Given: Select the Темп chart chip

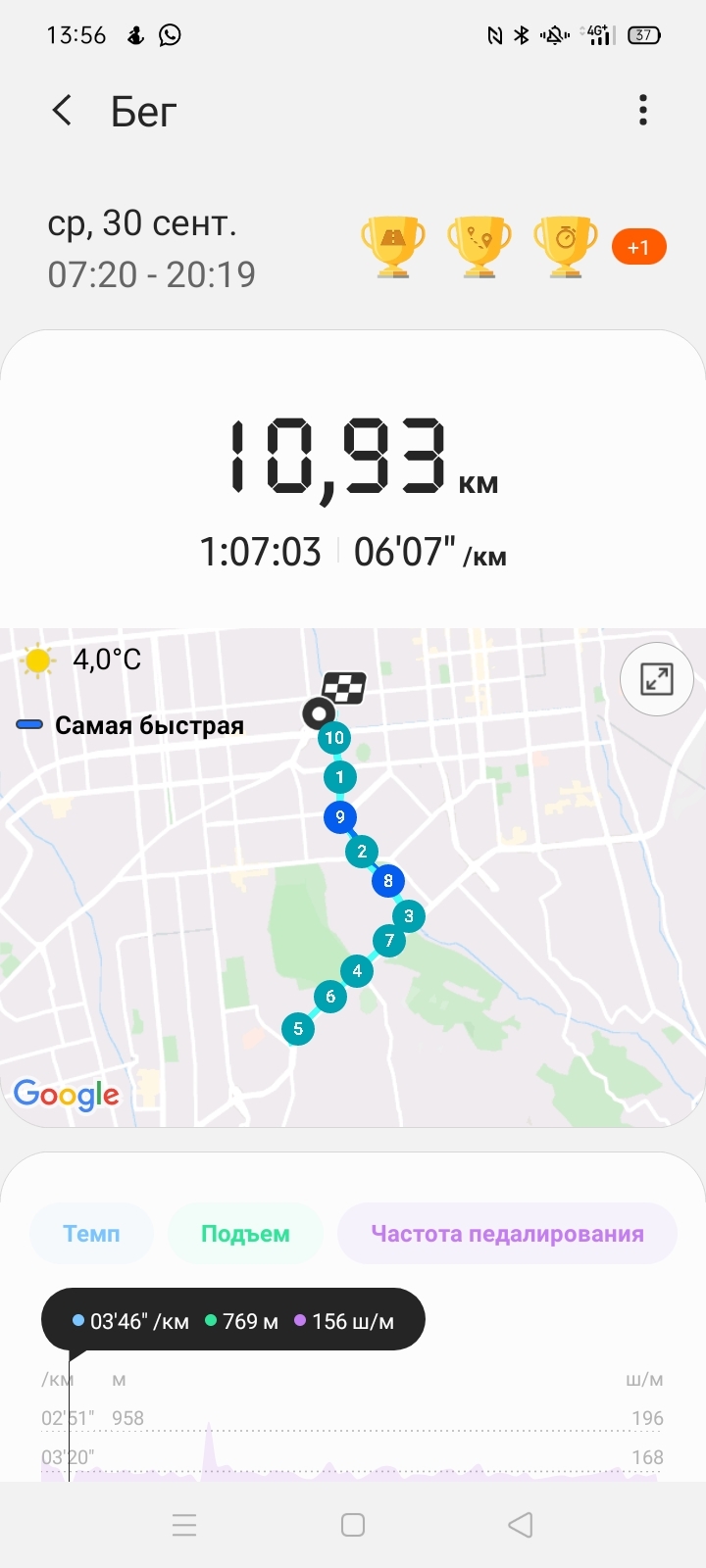Looking at the screenshot, I should (91, 1234).
